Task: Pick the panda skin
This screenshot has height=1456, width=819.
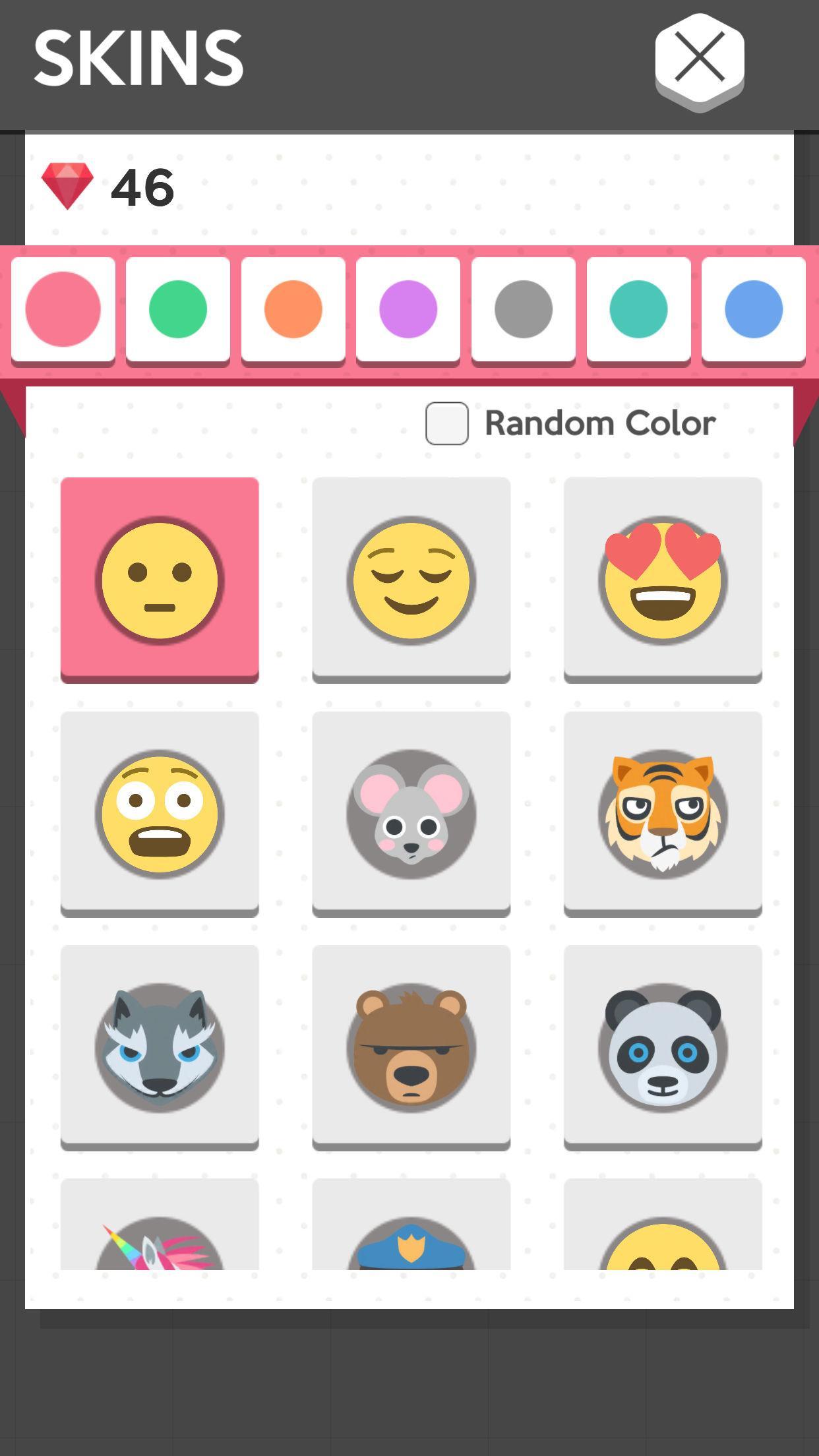Action: click(x=663, y=1046)
